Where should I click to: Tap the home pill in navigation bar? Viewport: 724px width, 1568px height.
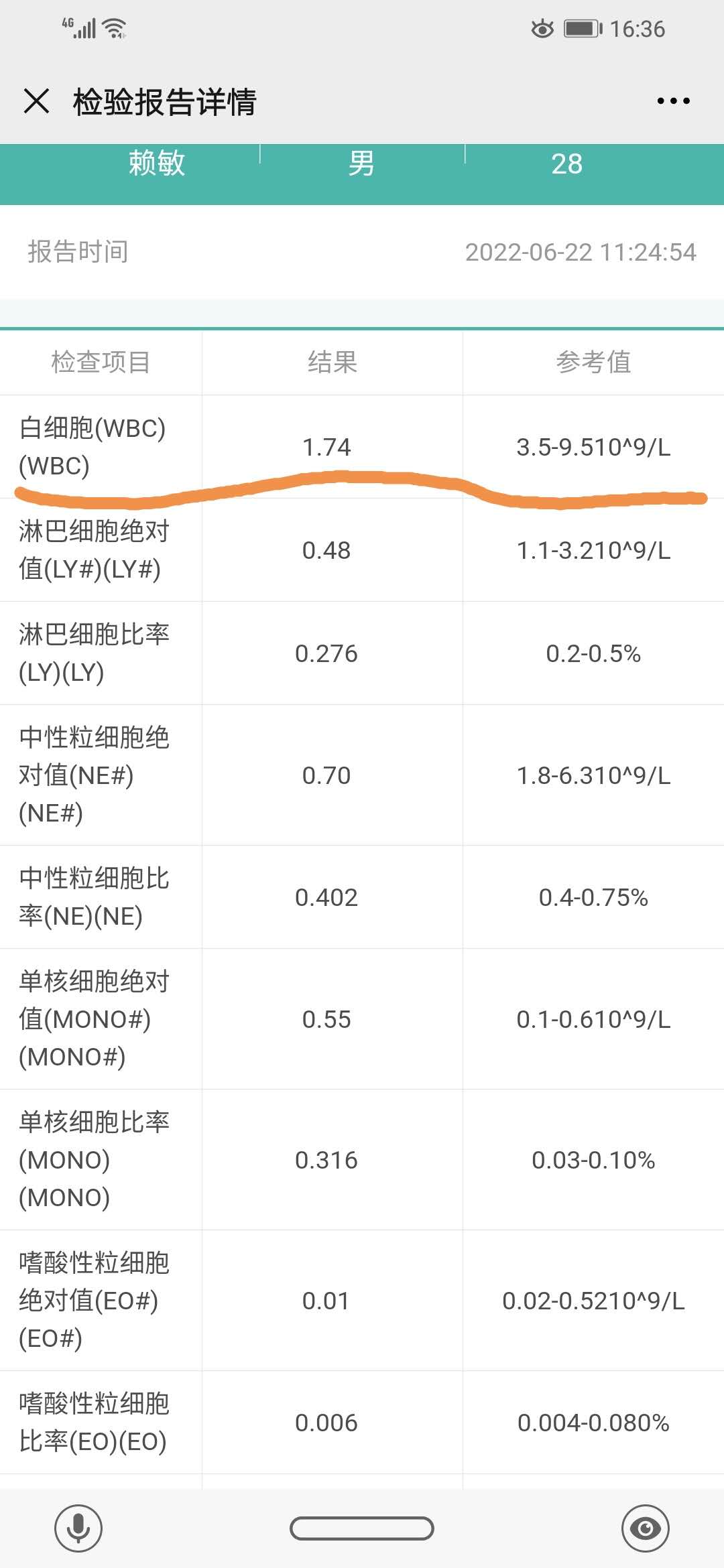point(362,1528)
